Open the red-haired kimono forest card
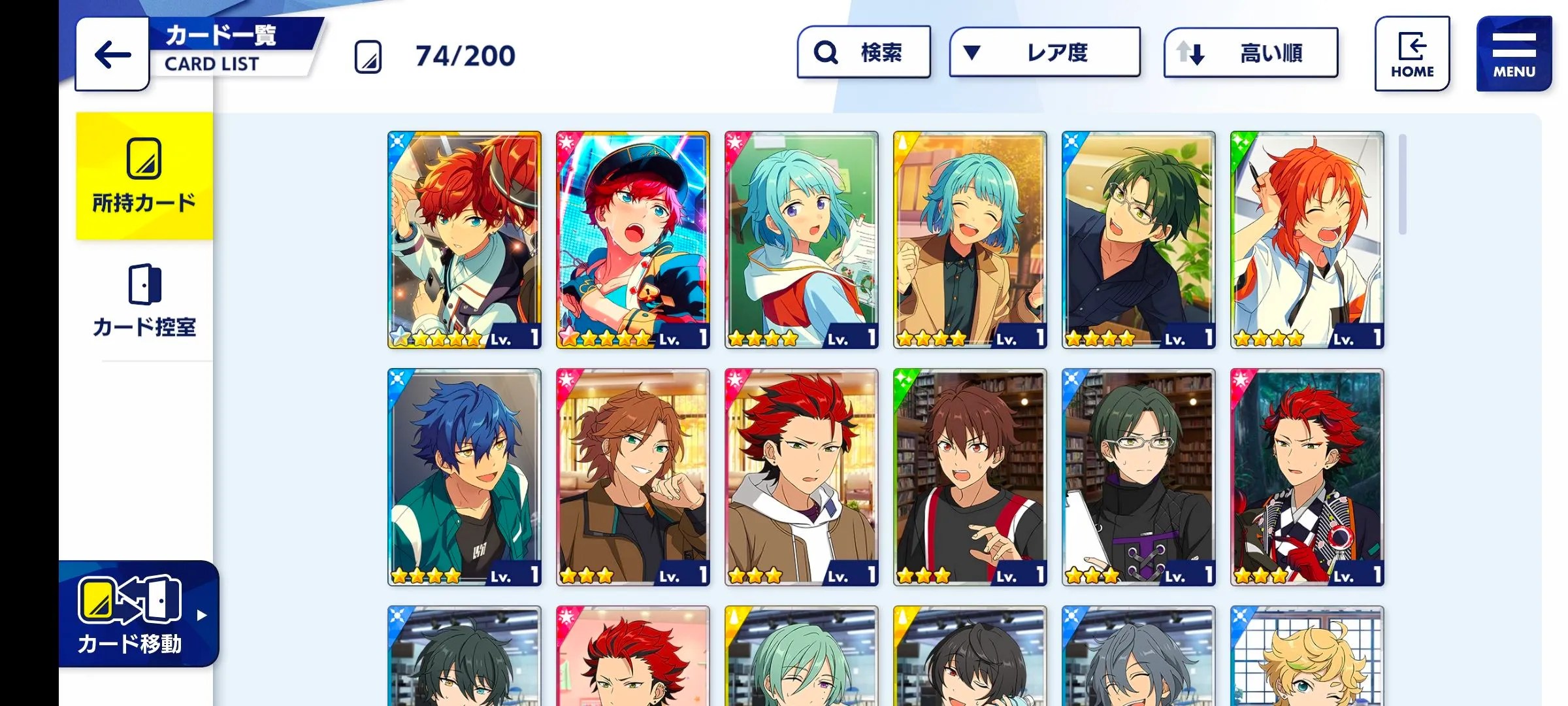The image size is (1568, 706). (1307, 477)
